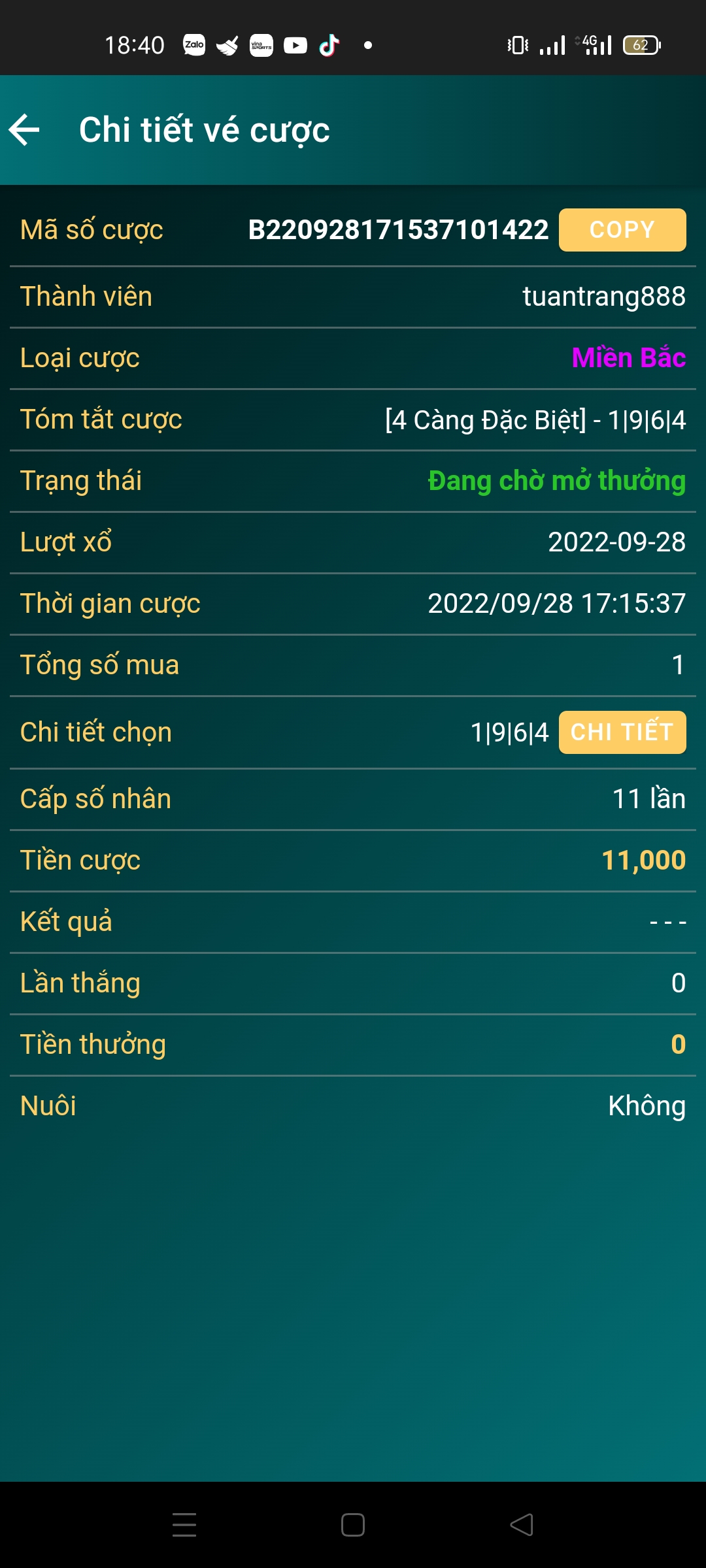The image size is (706, 1568).
Task: Go back using the header arrow
Action: pyautogui.click(x=25, y=129)
